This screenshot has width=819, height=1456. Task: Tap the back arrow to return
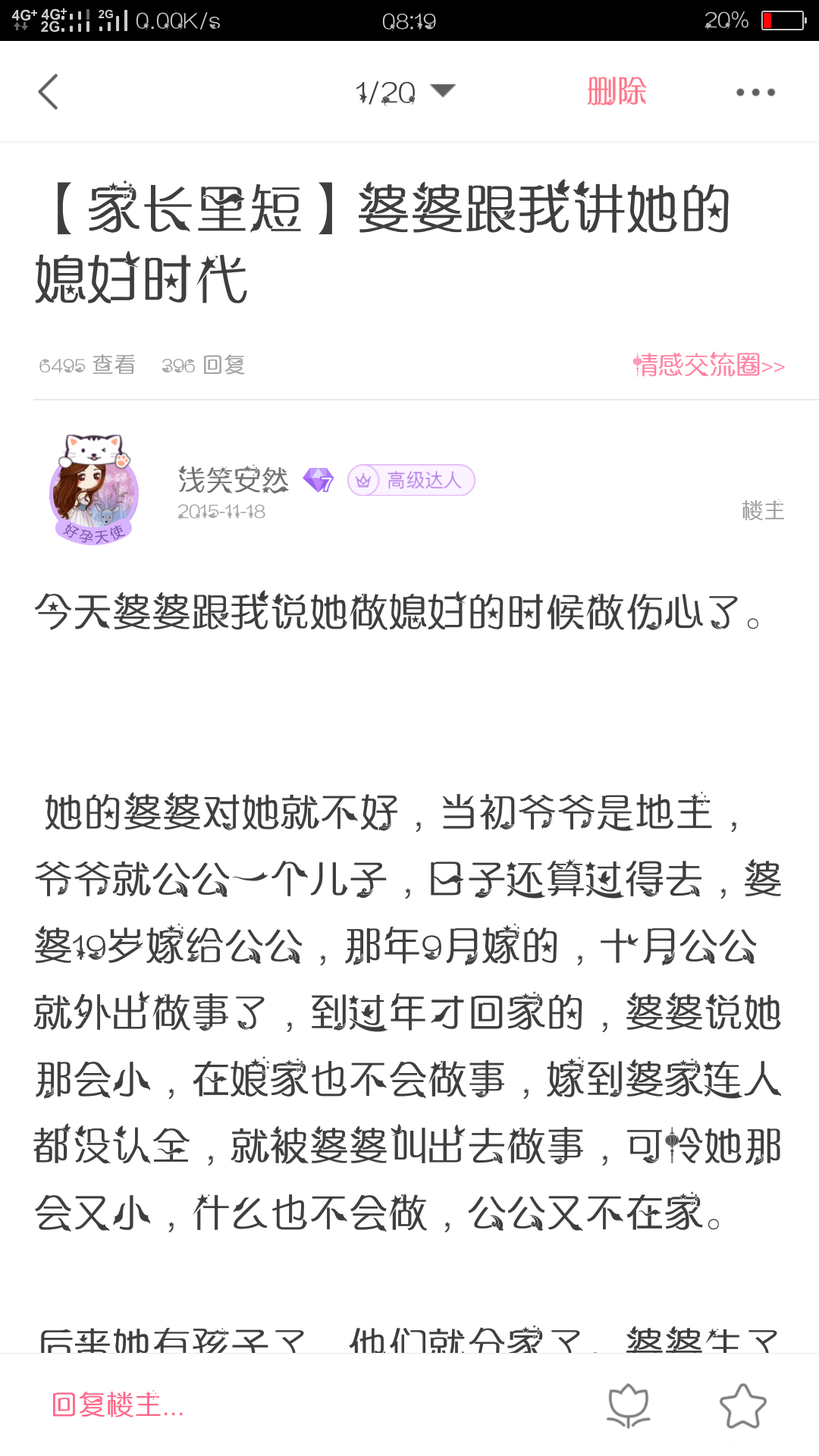48,91
